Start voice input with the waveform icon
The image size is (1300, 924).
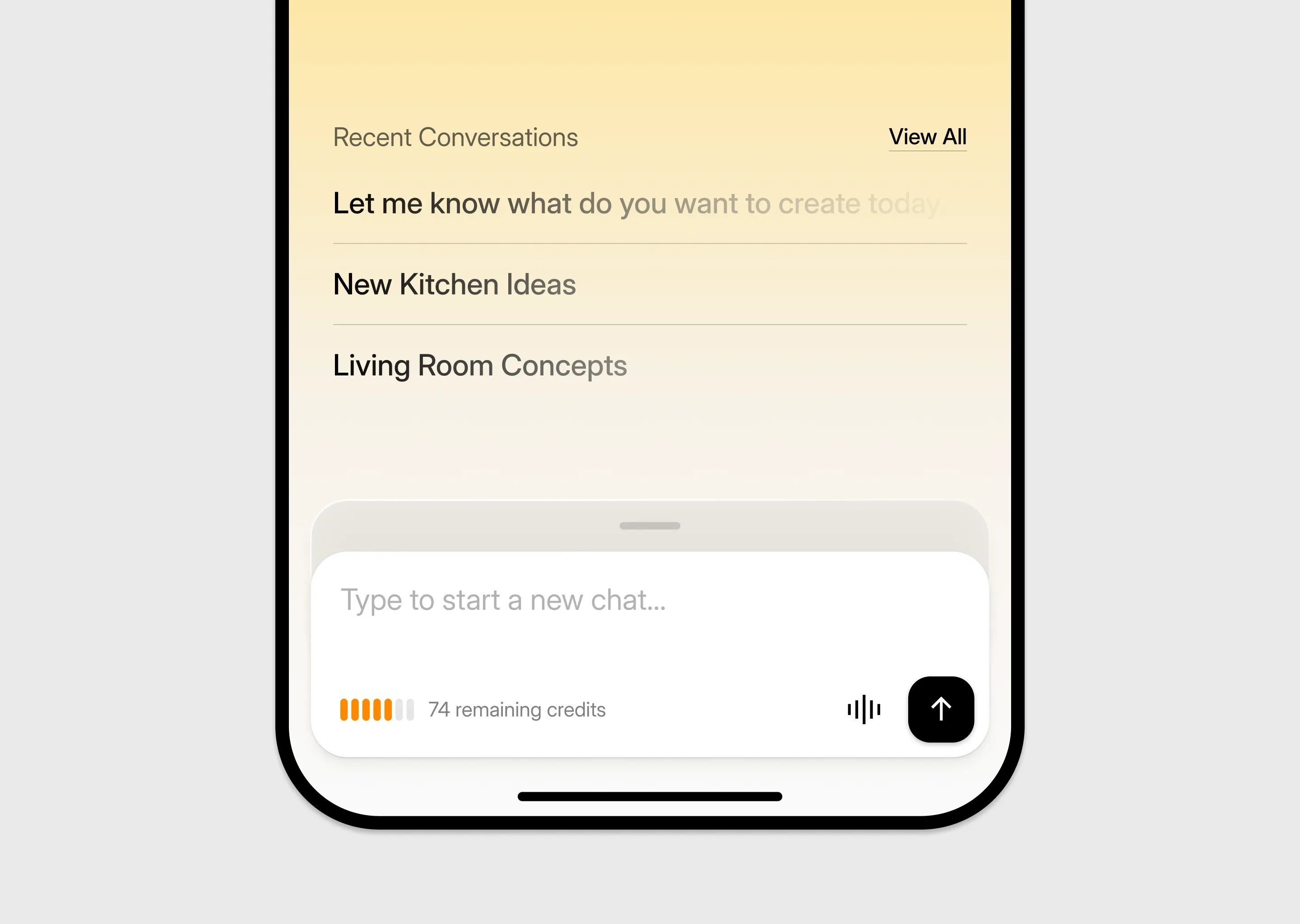(x=864, y=710)
